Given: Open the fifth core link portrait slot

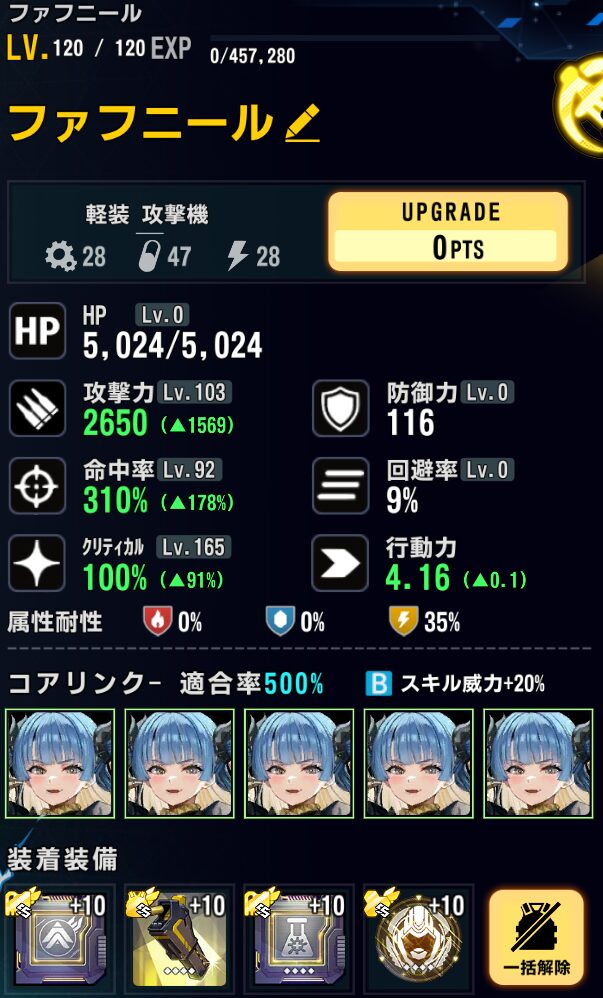Looking at the screenshot, I should [x=538, y=763].
